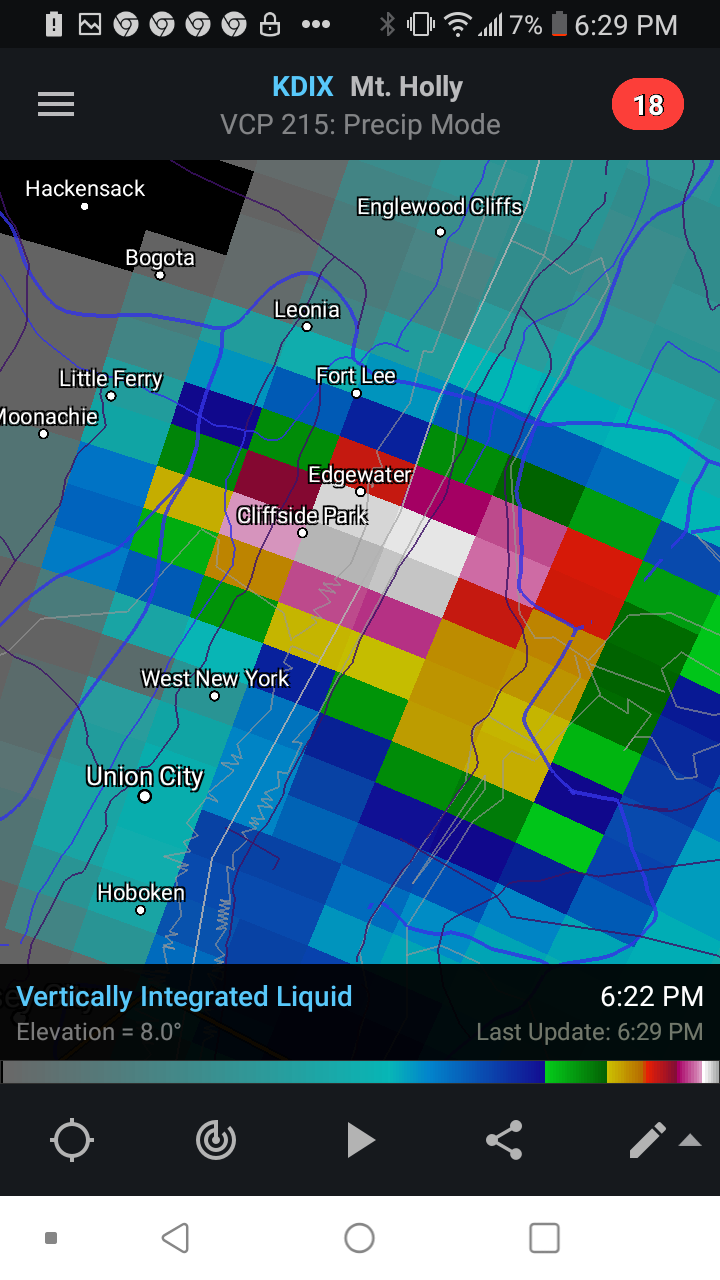Share the radar image

504,1140
